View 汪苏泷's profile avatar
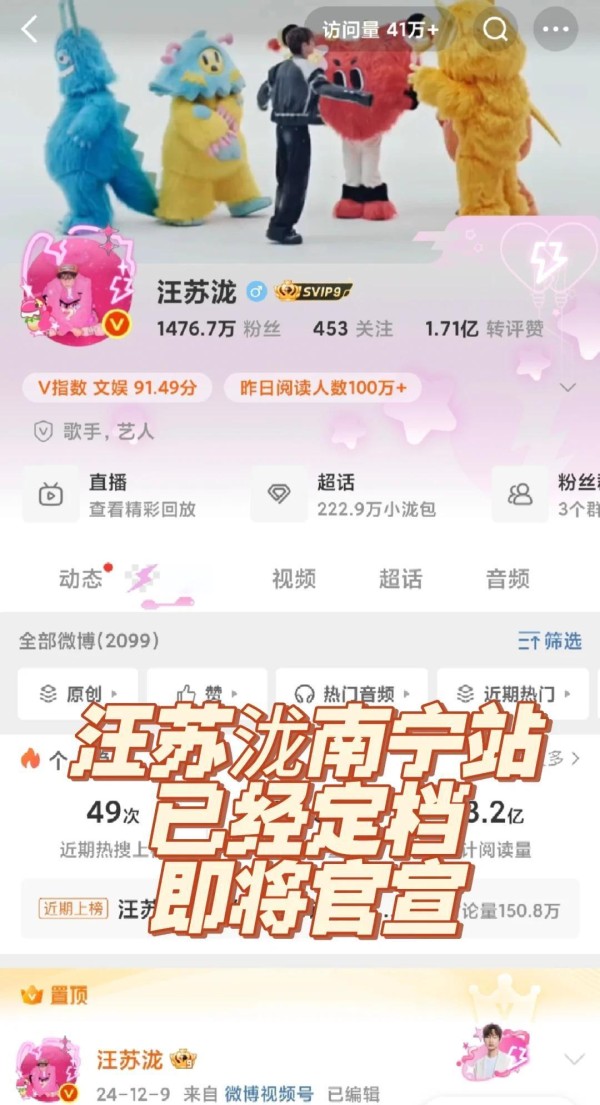This screenshot has width=600, height=1105. [76, 288]
